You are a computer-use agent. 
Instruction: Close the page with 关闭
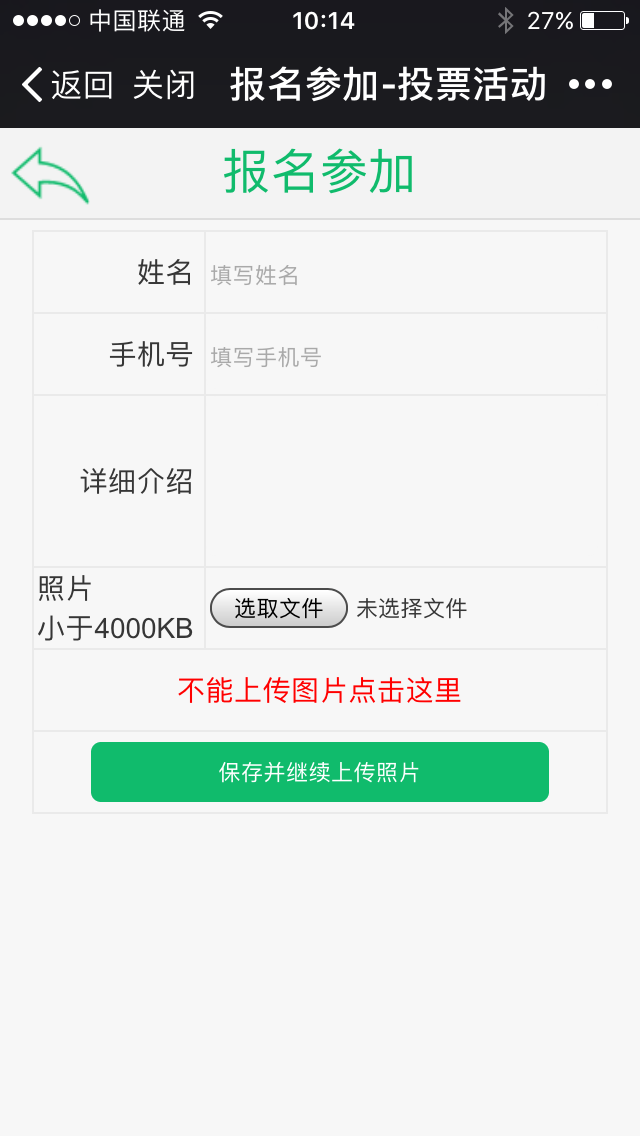point(165,85)
